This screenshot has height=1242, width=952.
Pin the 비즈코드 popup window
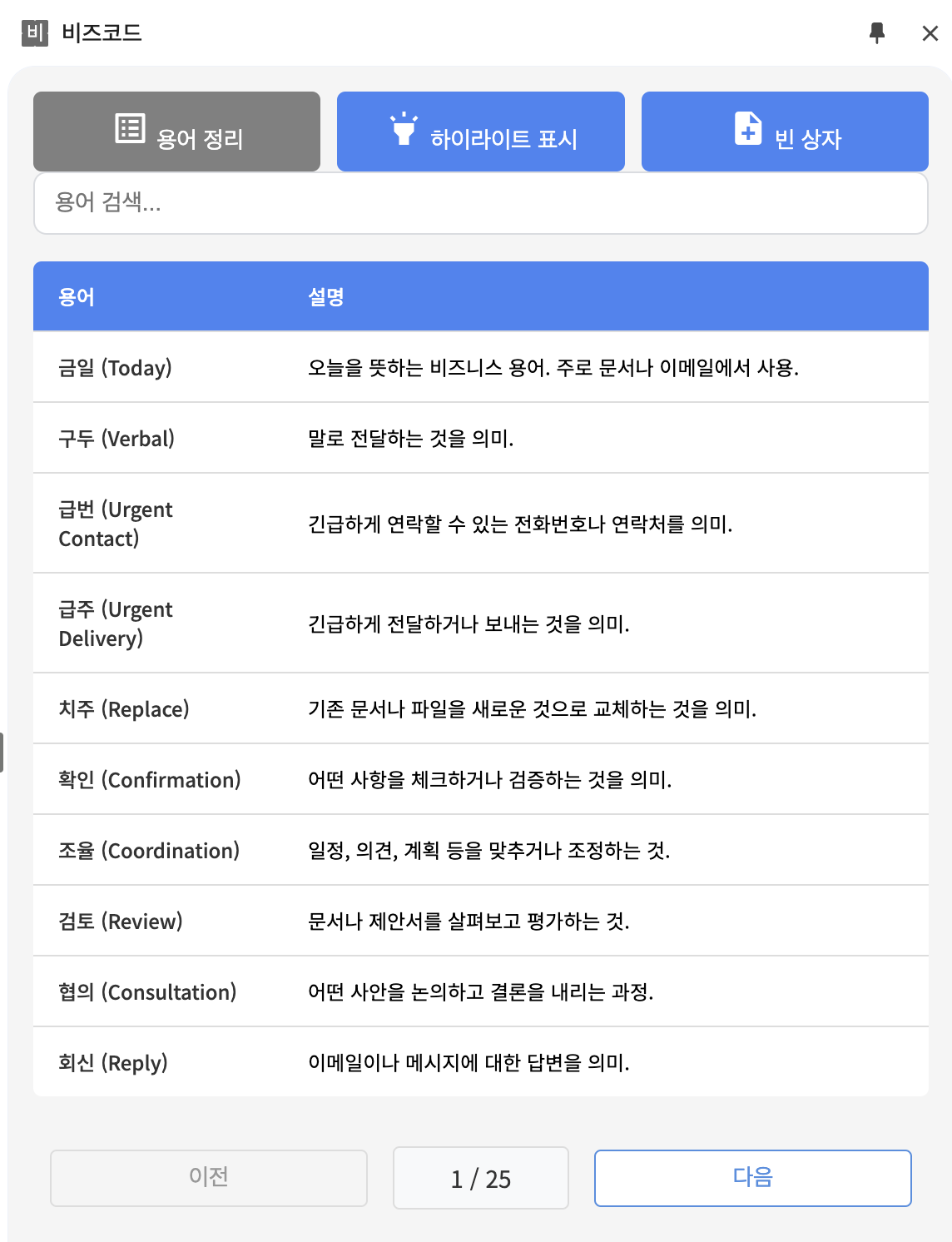tap(877, 34)
